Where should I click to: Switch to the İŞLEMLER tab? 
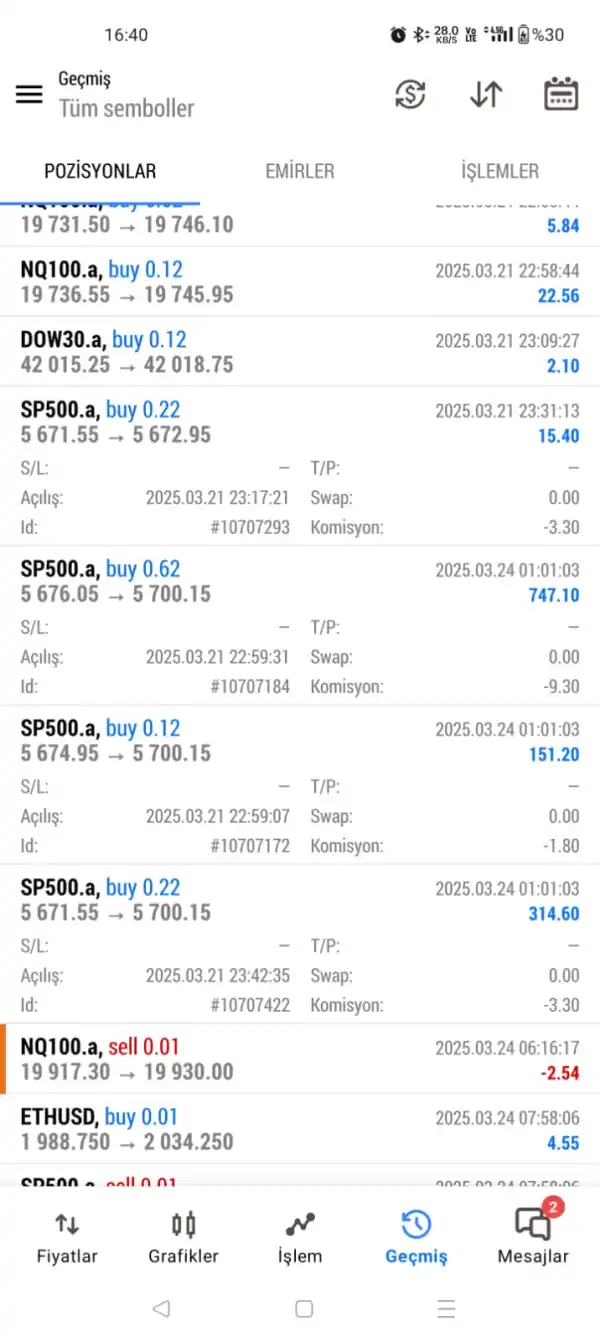pos(500,171)
